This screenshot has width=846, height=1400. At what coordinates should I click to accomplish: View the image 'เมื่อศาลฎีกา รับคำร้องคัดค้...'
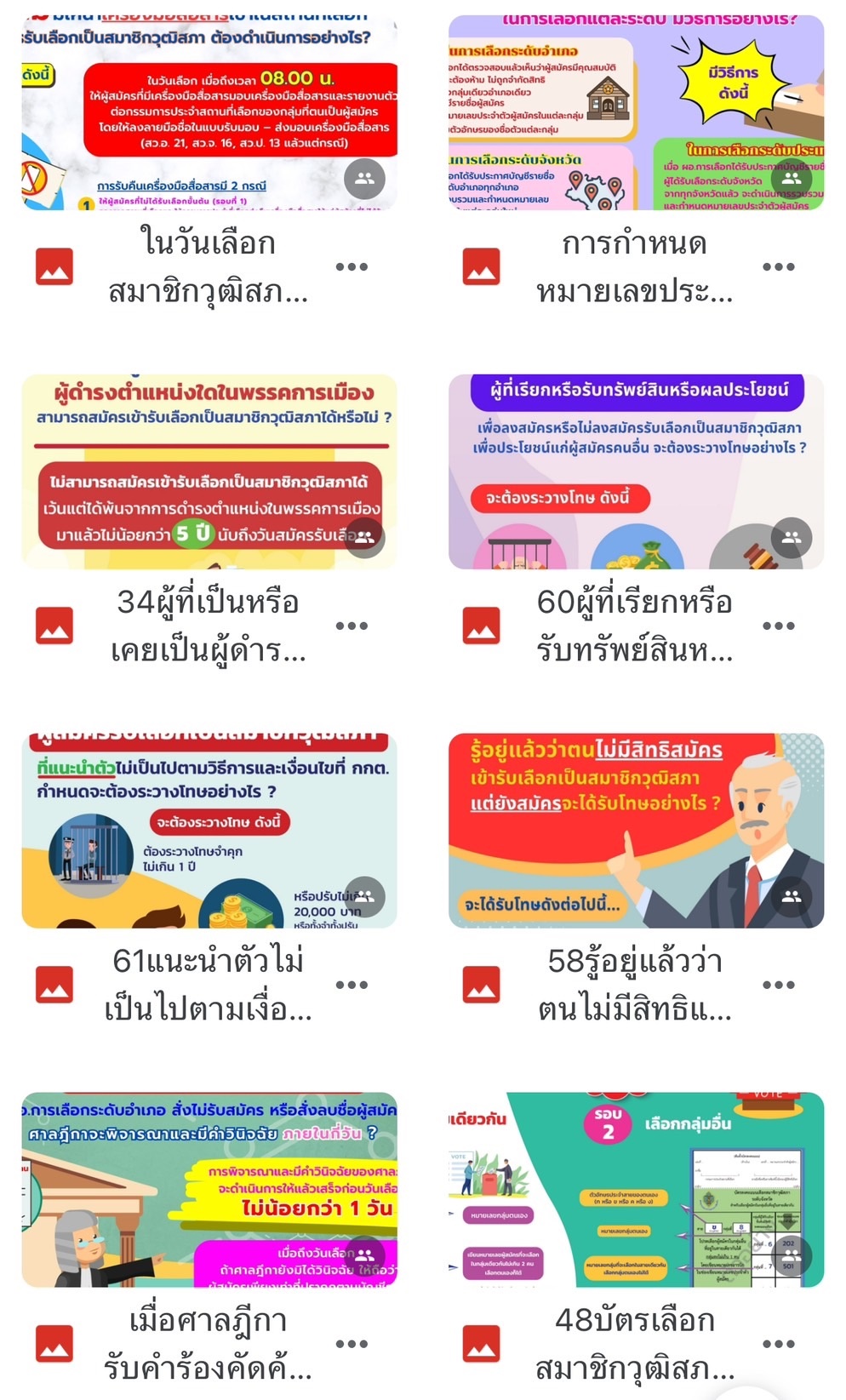point(209,1190)
